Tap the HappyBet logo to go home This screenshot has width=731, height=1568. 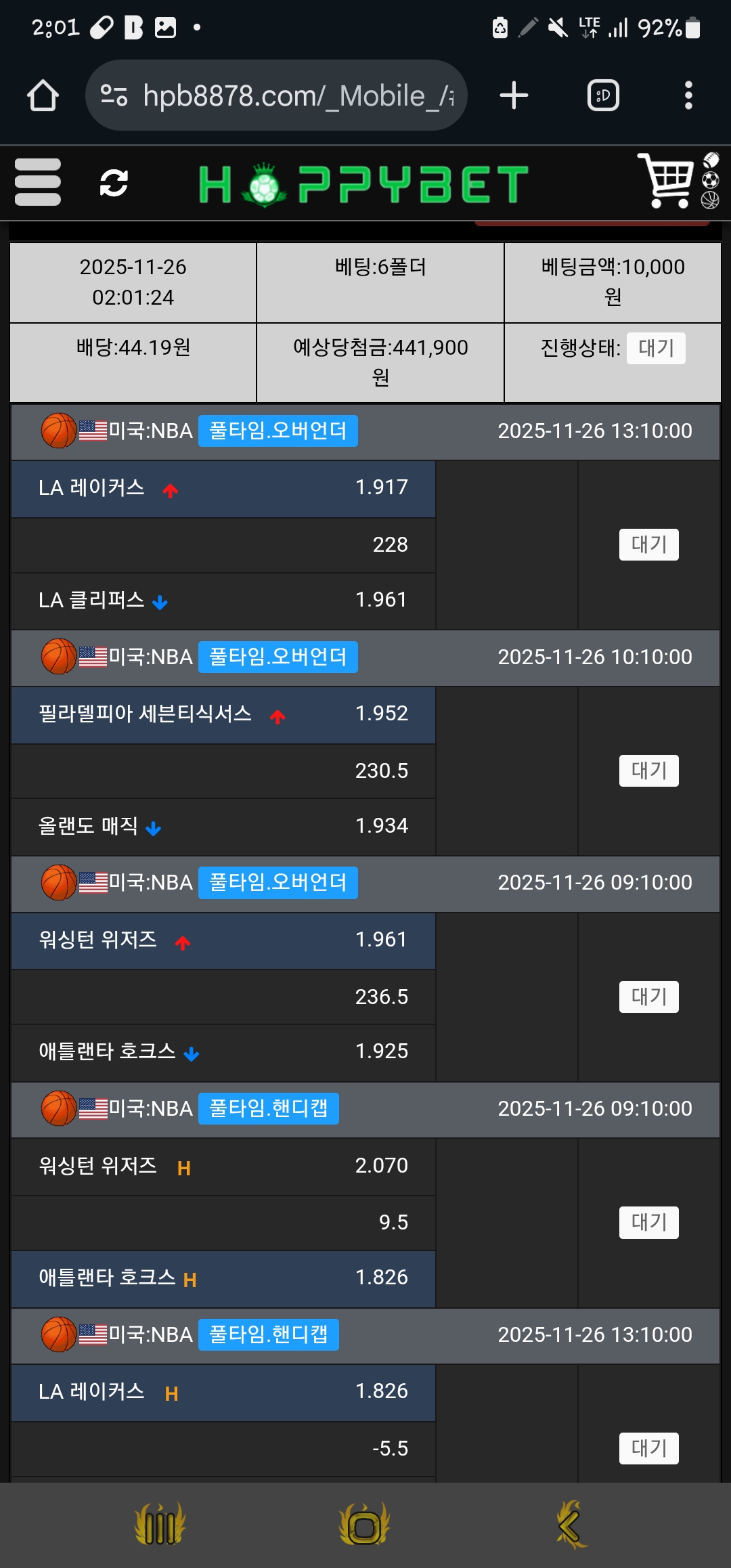[x=363, y=184]
